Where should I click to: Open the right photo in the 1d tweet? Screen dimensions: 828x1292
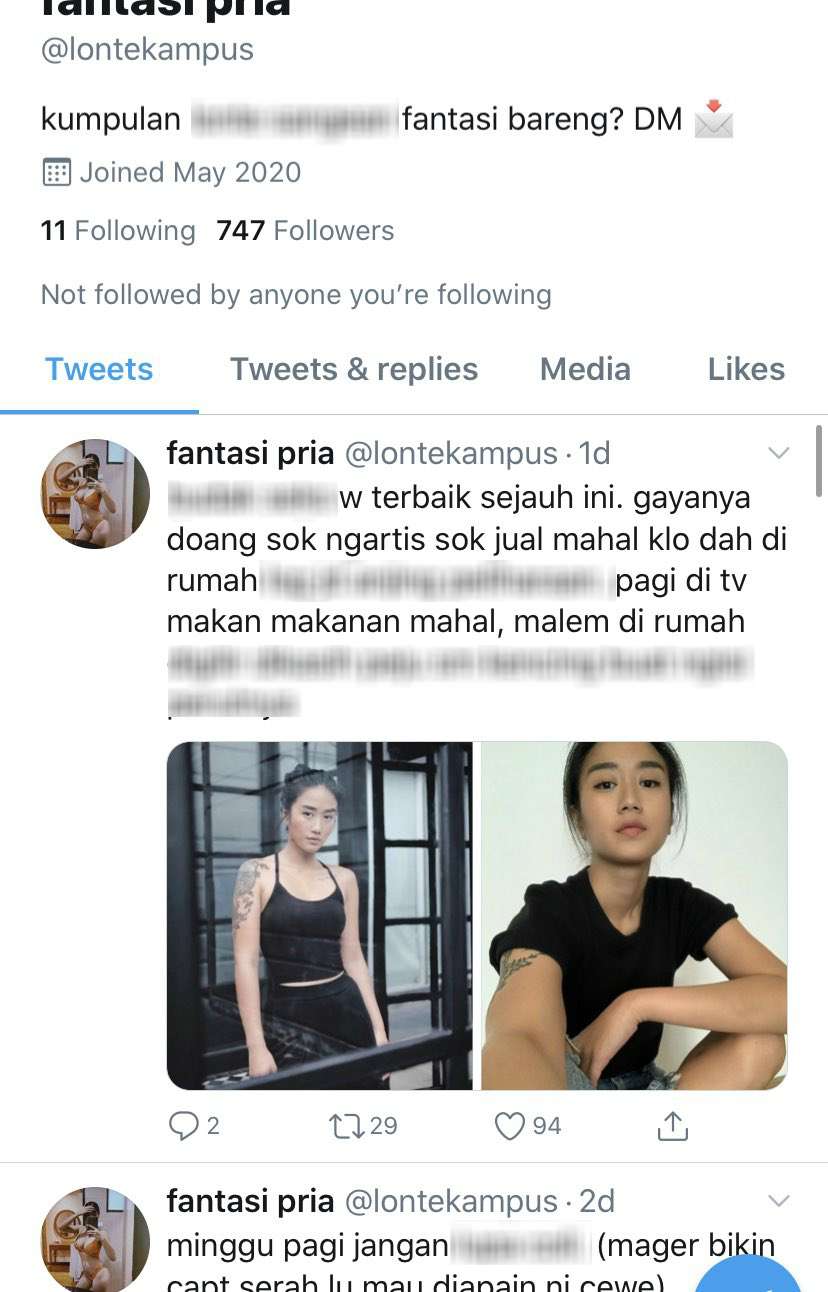tap(634, 915)
